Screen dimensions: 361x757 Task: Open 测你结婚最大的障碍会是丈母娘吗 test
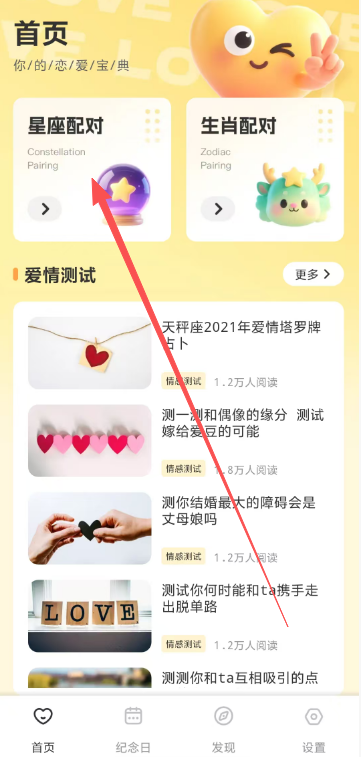[180, 528]
